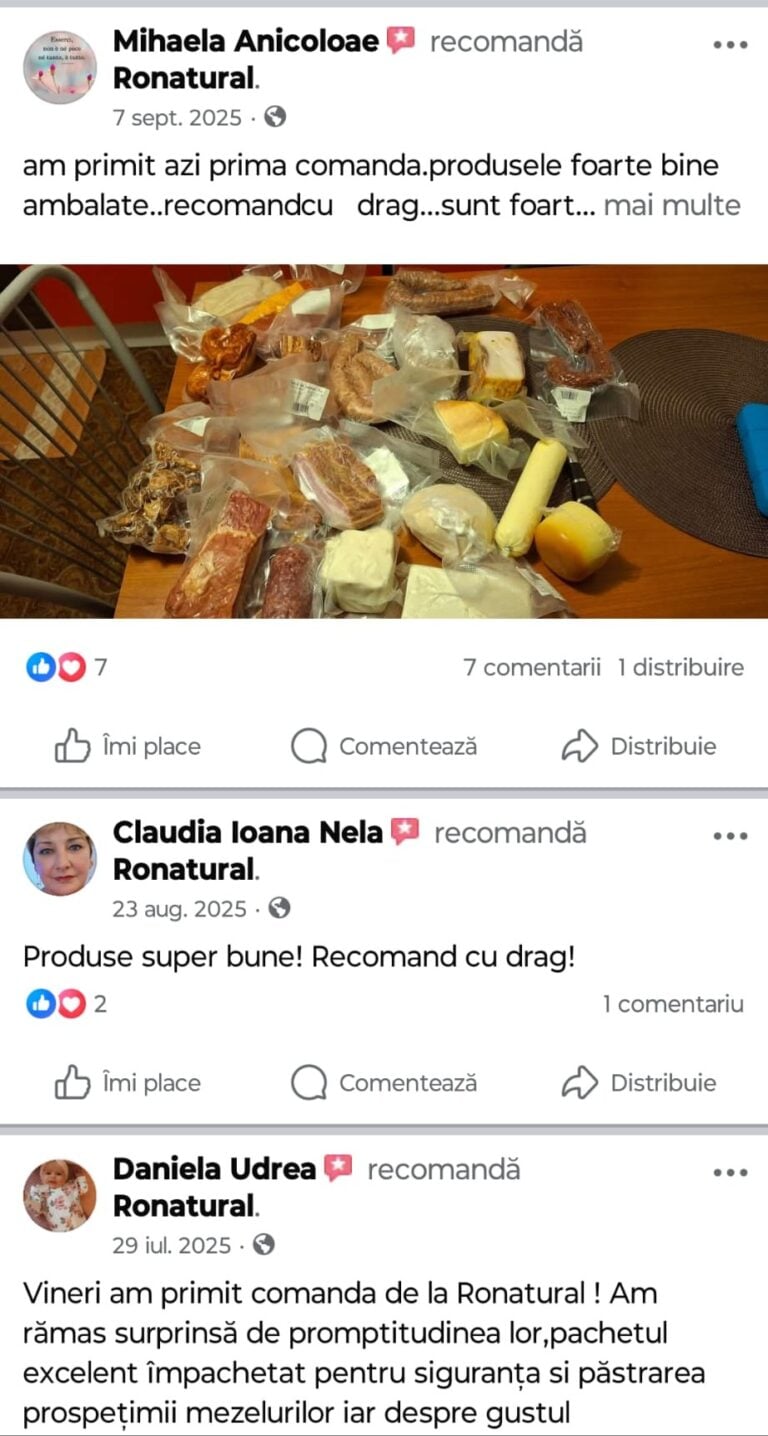Image resolution: width=768 pixels, height=1436 pixels.
Task: Open overflow menu on Daniela Udrea's post
Action: point(730,1173)
